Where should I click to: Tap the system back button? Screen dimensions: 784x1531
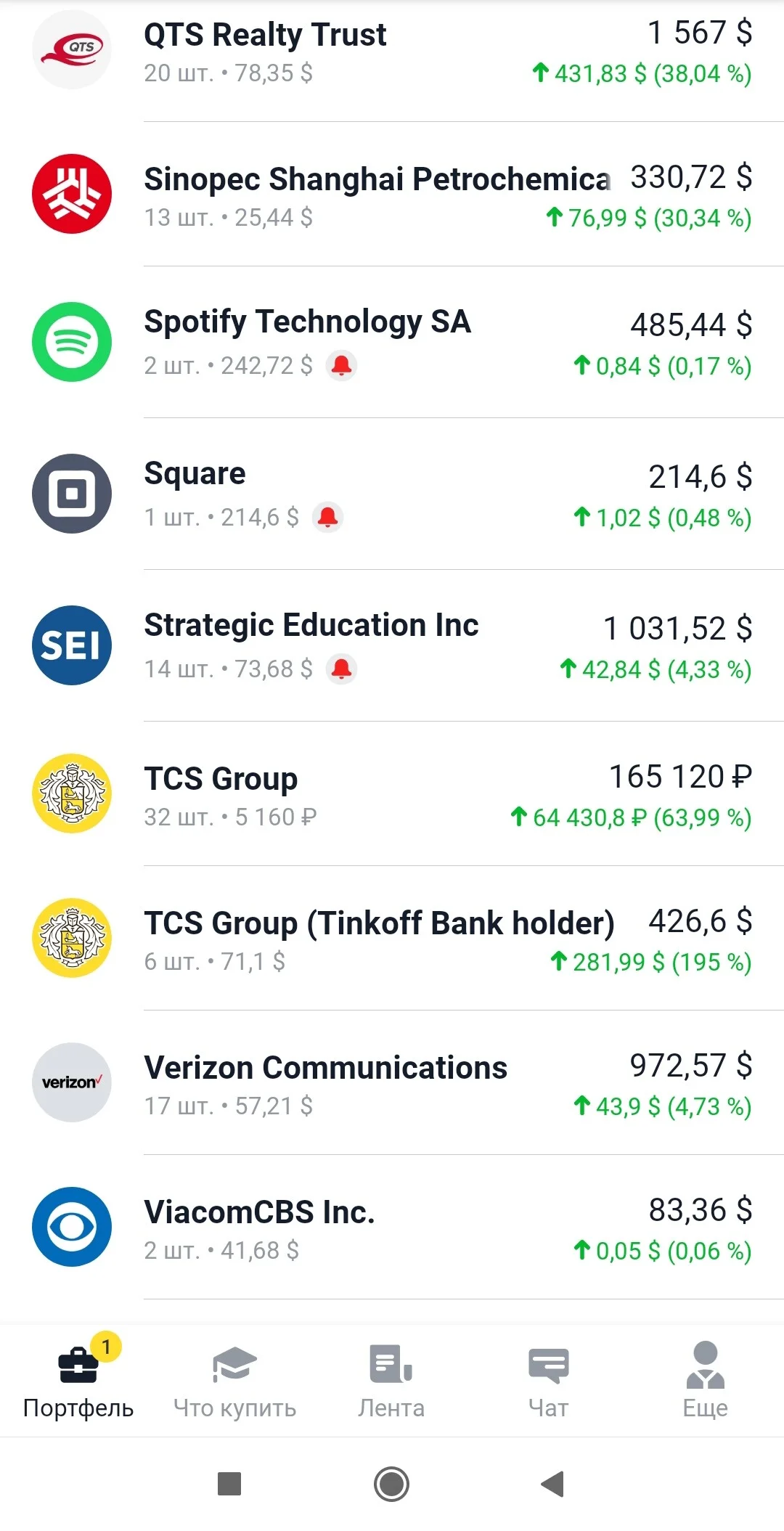(x=553, y=1484)
